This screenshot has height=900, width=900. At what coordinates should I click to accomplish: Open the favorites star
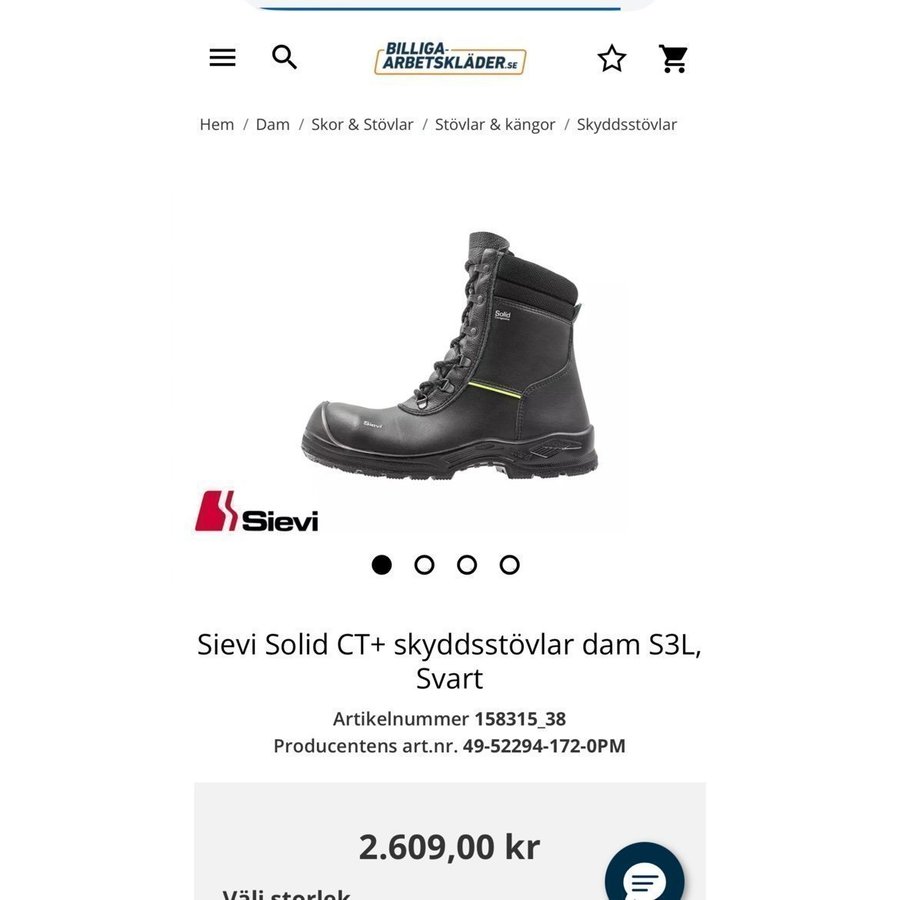[612, 59]
